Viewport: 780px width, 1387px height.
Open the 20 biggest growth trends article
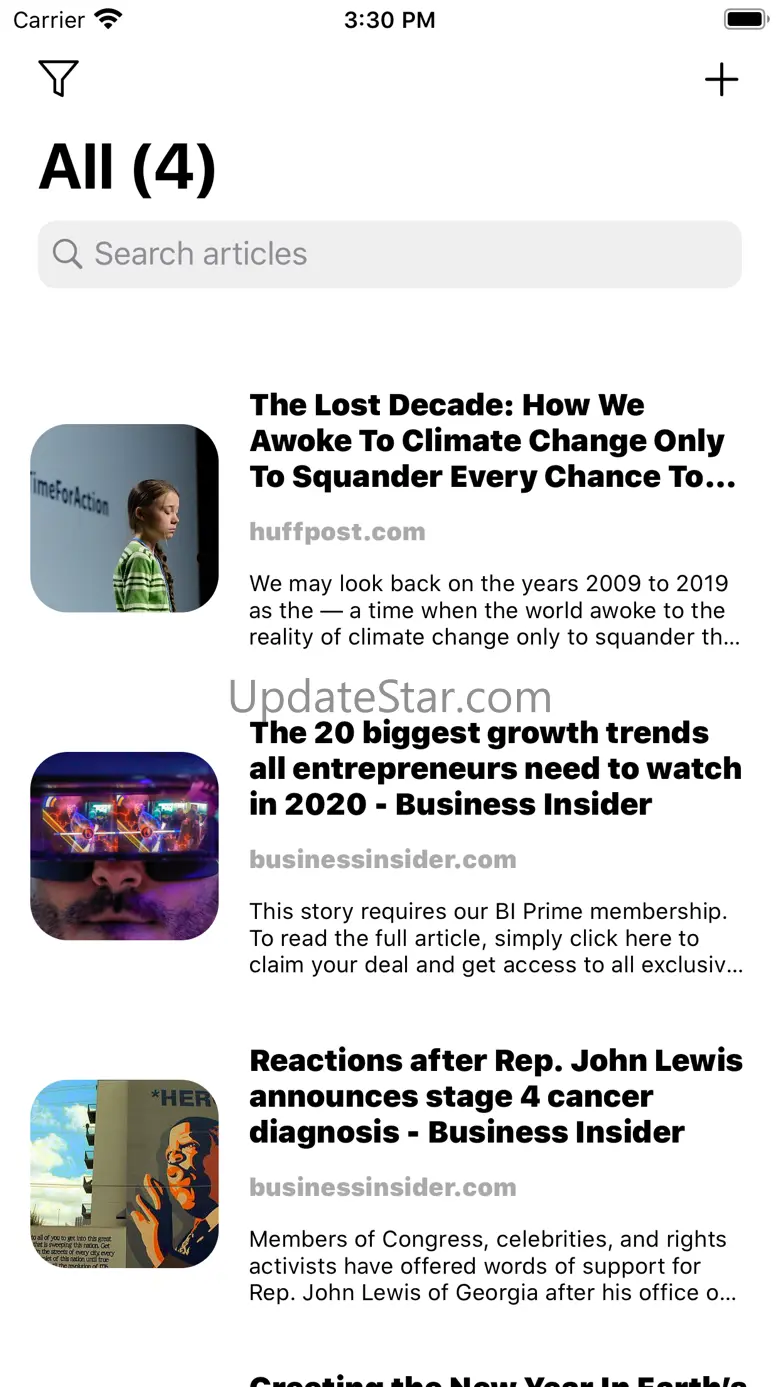[390, 846]
